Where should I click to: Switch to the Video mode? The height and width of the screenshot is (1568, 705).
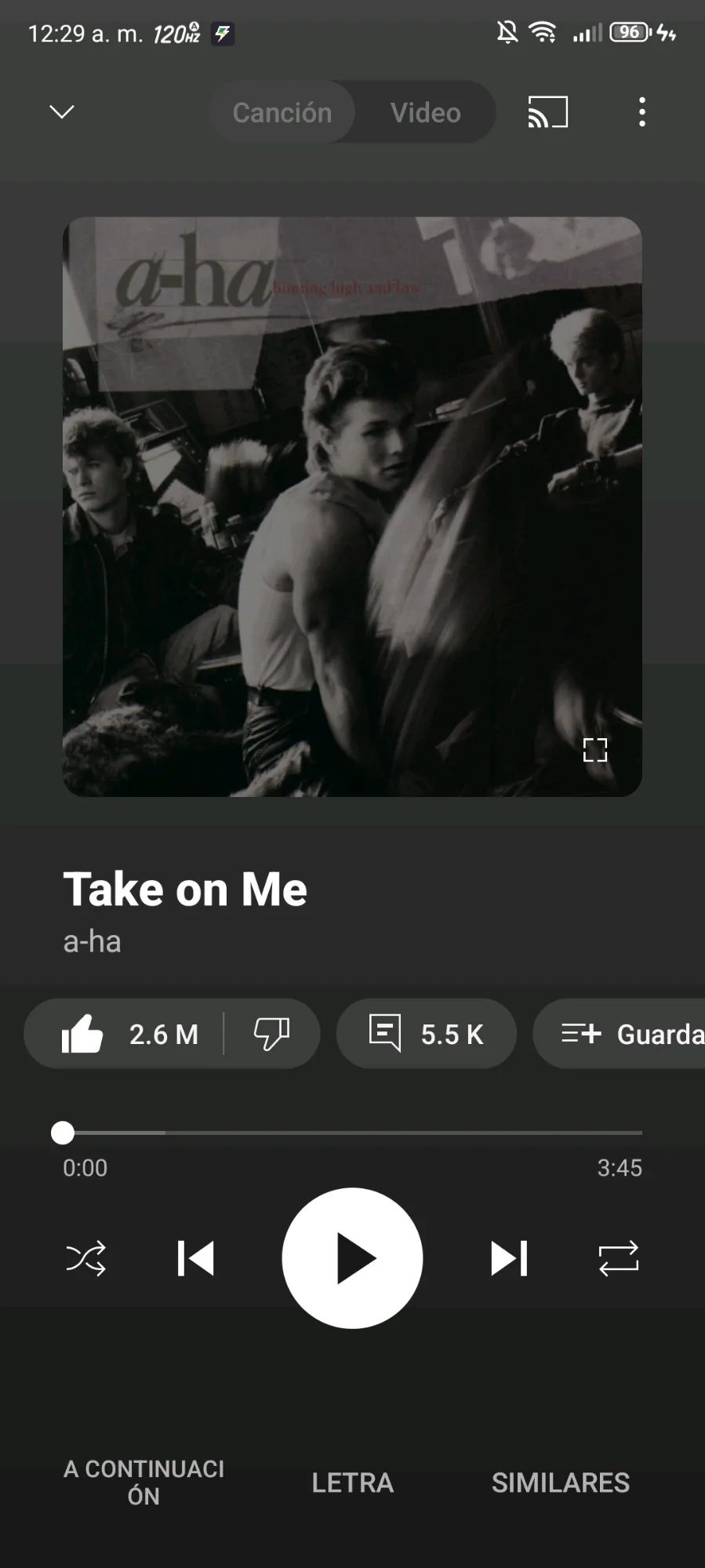coord(425,112)
